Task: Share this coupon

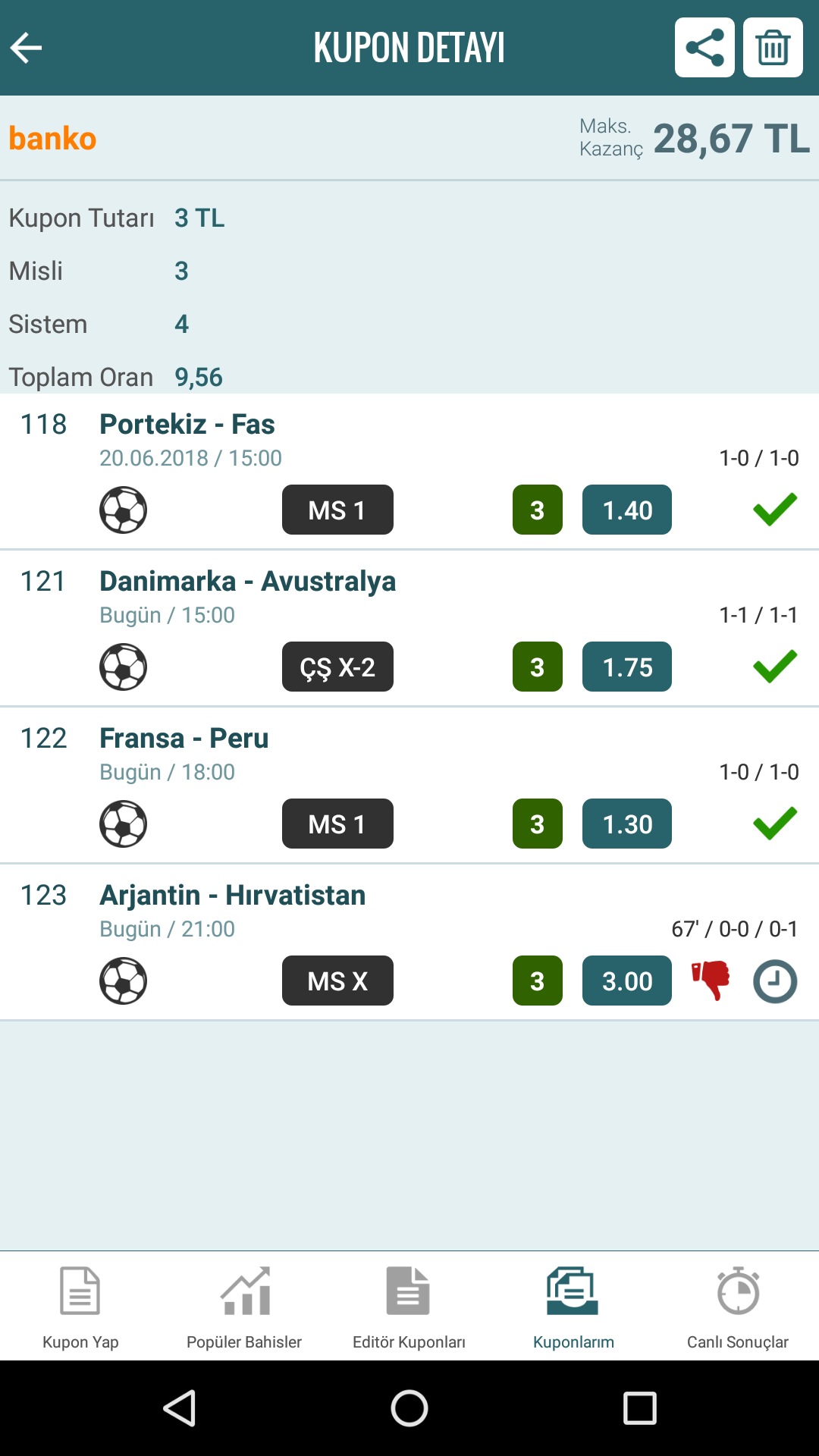Action: (x=704, y=48)
